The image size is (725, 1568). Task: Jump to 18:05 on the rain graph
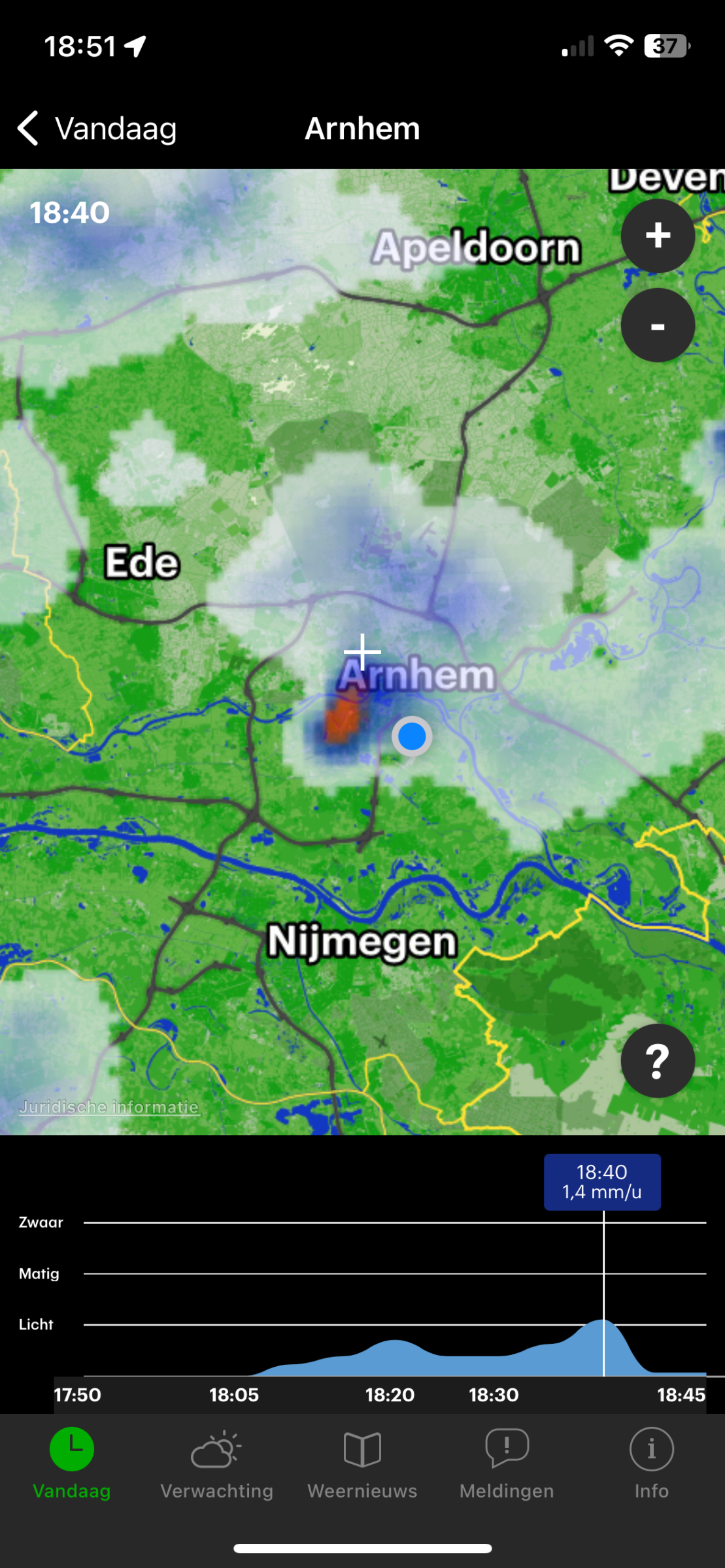click(234, 1395)
